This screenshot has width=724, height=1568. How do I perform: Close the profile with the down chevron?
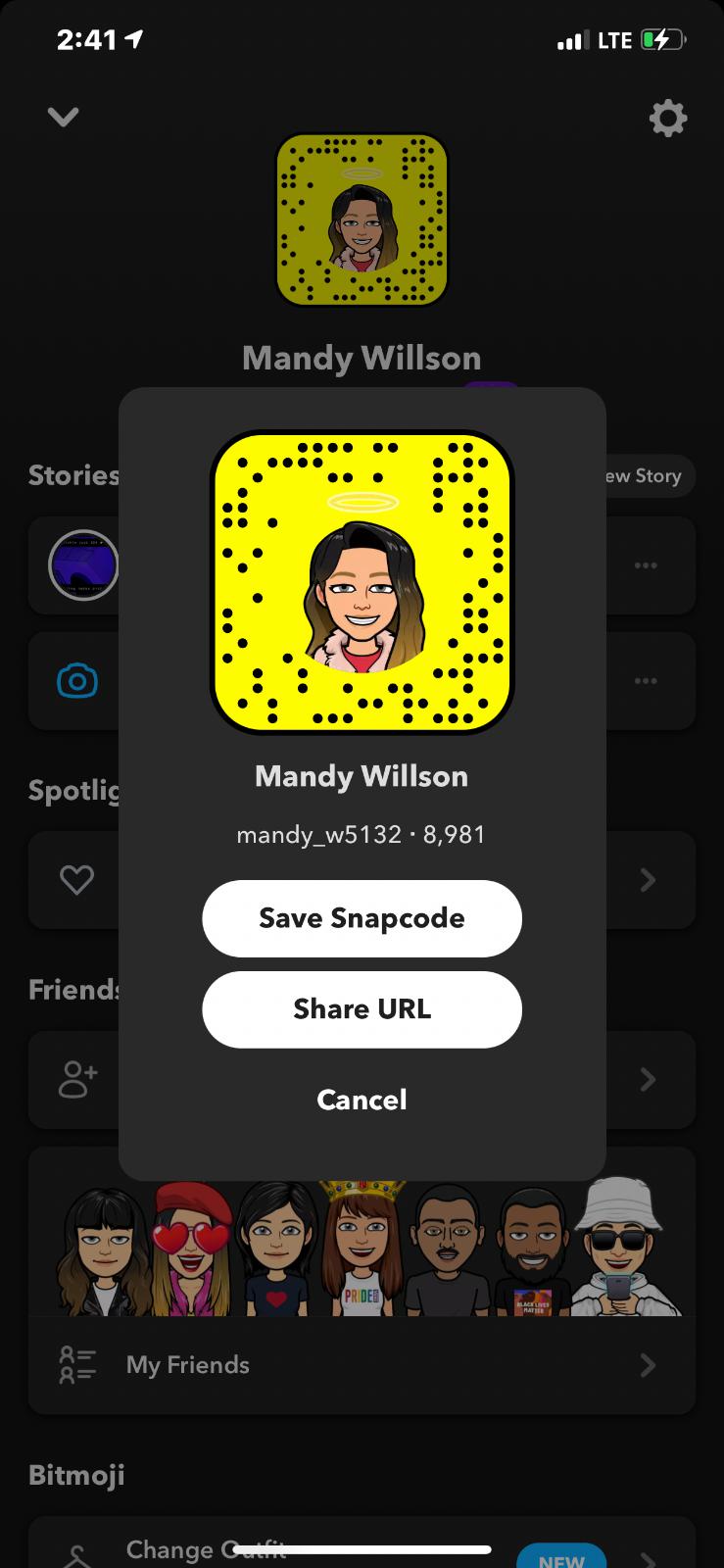point(64,118)
